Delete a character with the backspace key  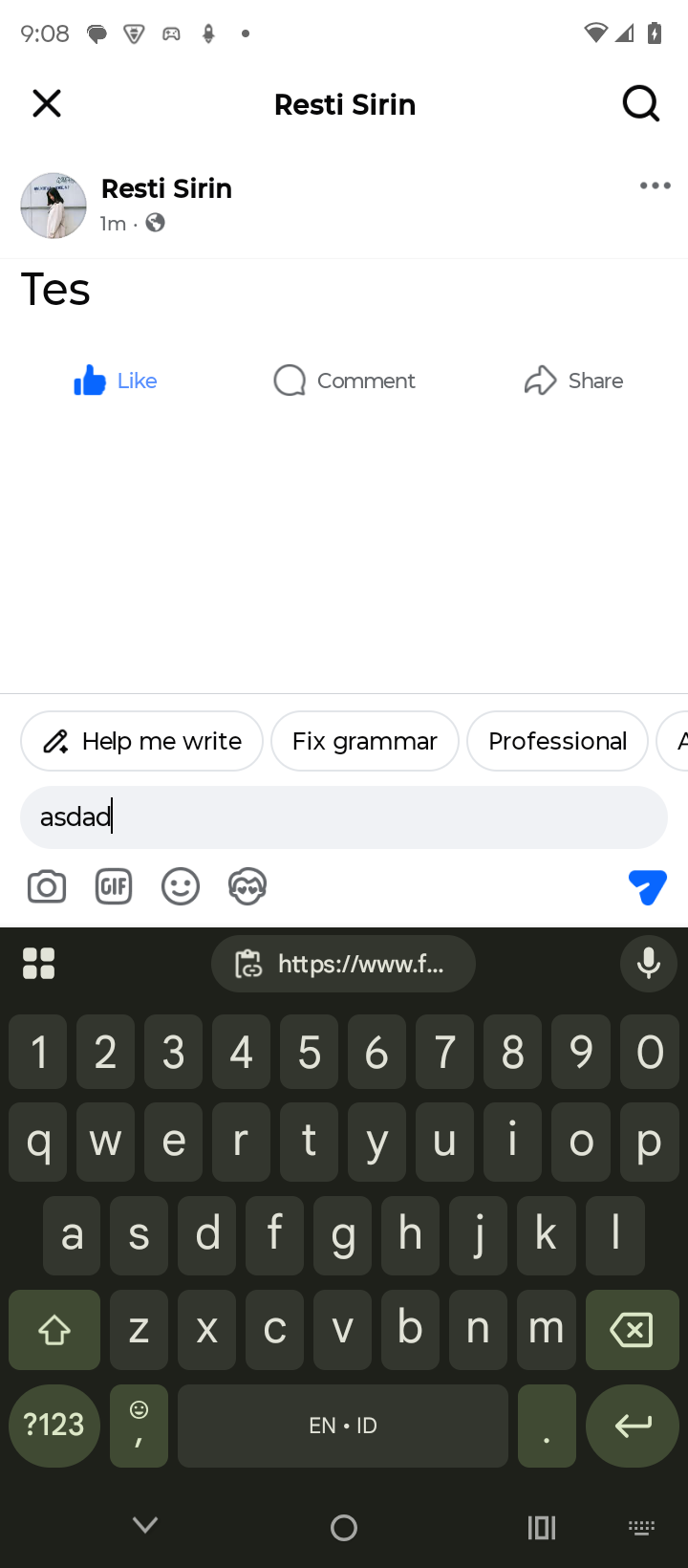632,1330
